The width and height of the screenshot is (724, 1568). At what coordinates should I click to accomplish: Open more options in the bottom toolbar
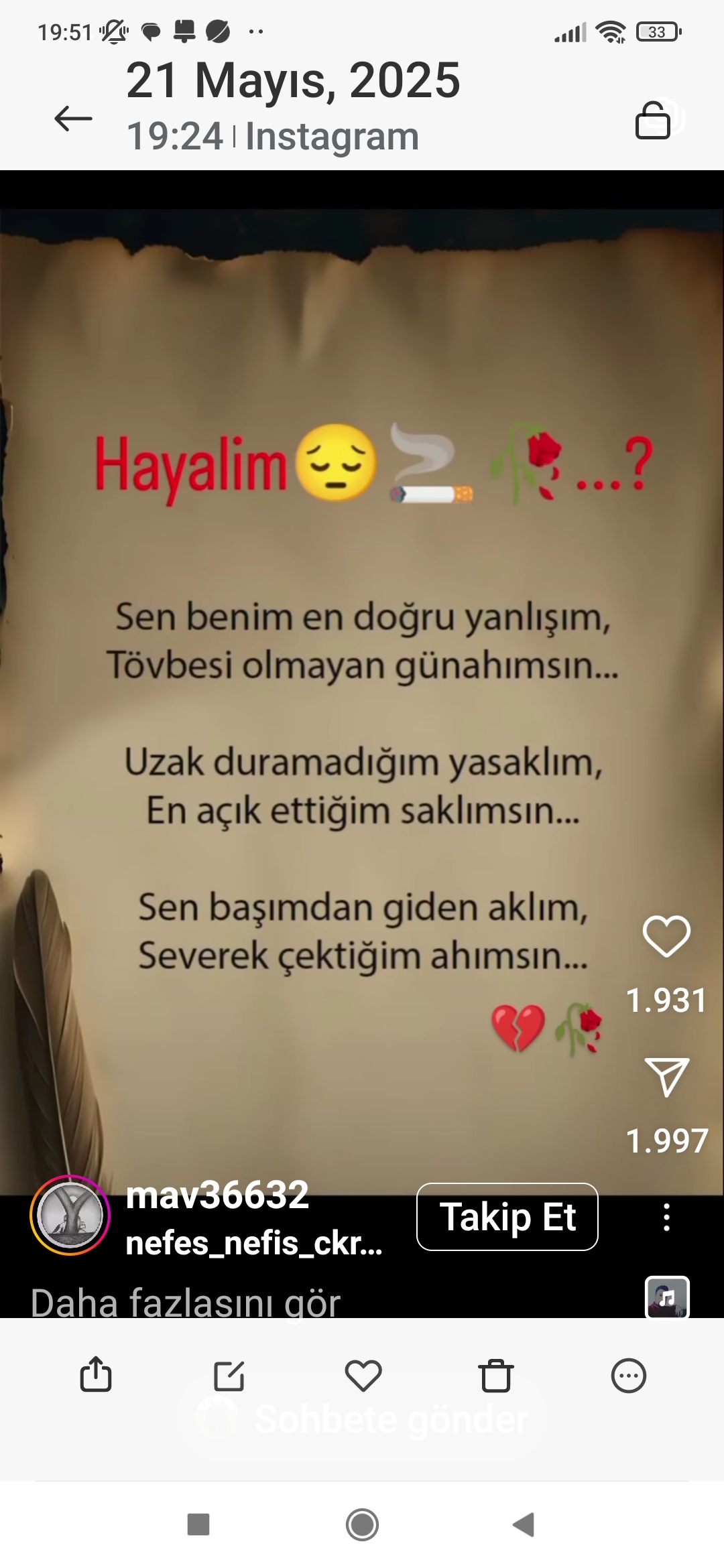(629, 1376)
